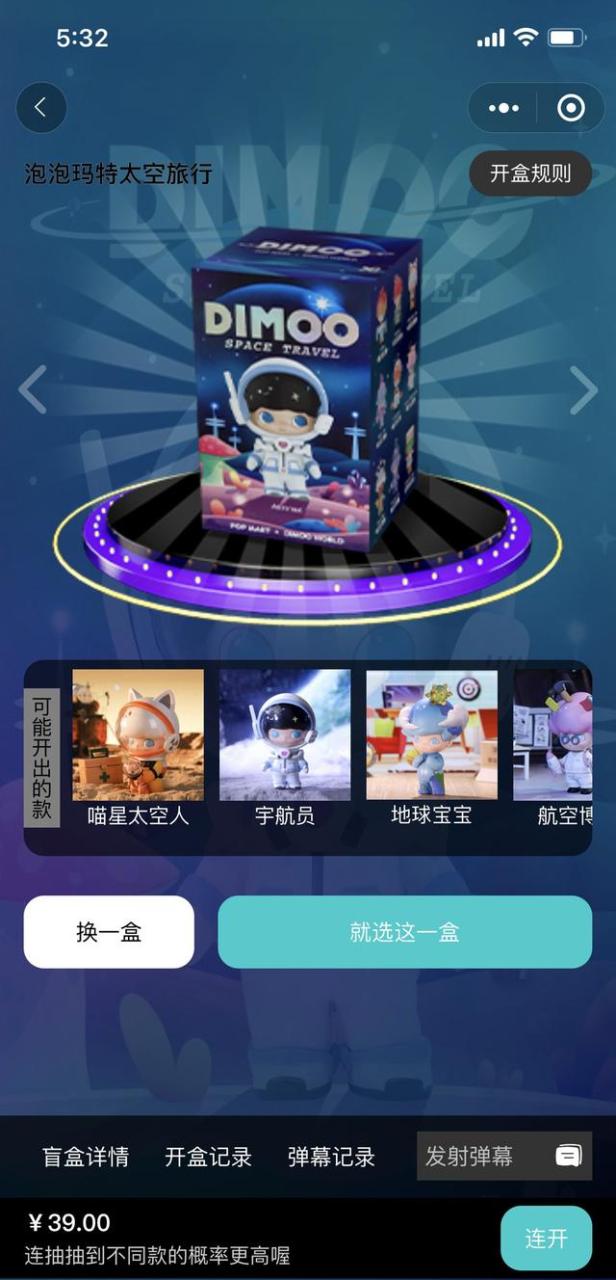Go back using the top-left arrow

tap(41, 108)
